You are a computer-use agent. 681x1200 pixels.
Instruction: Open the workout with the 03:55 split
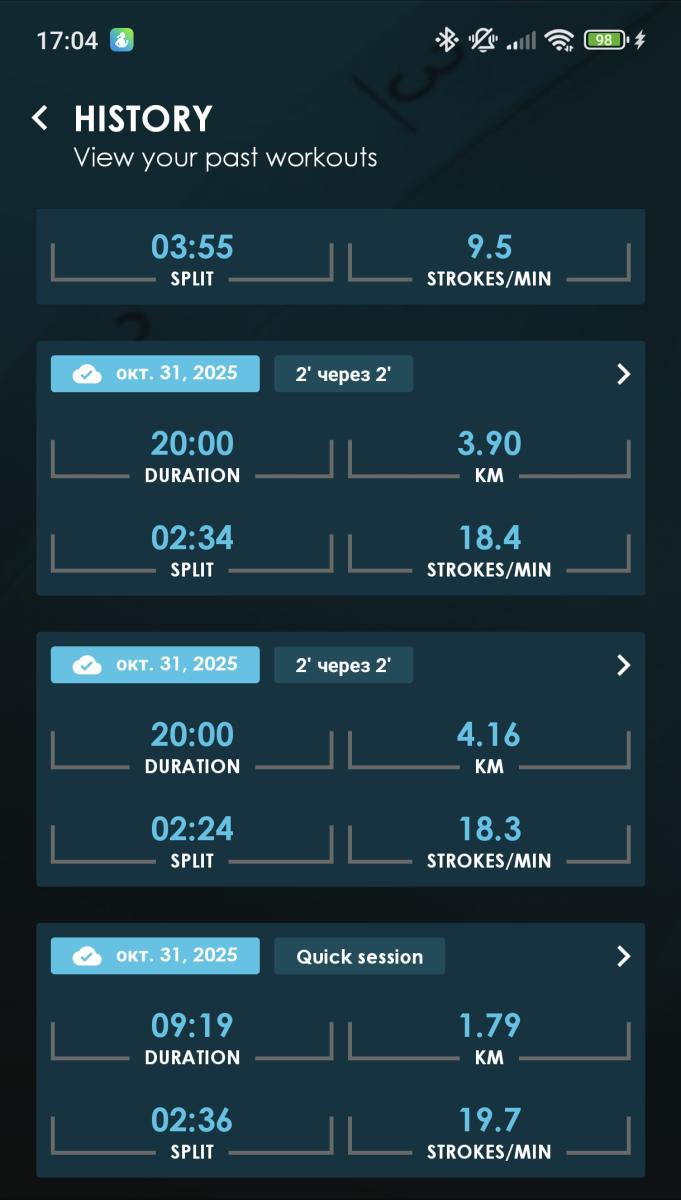(340, 258)
